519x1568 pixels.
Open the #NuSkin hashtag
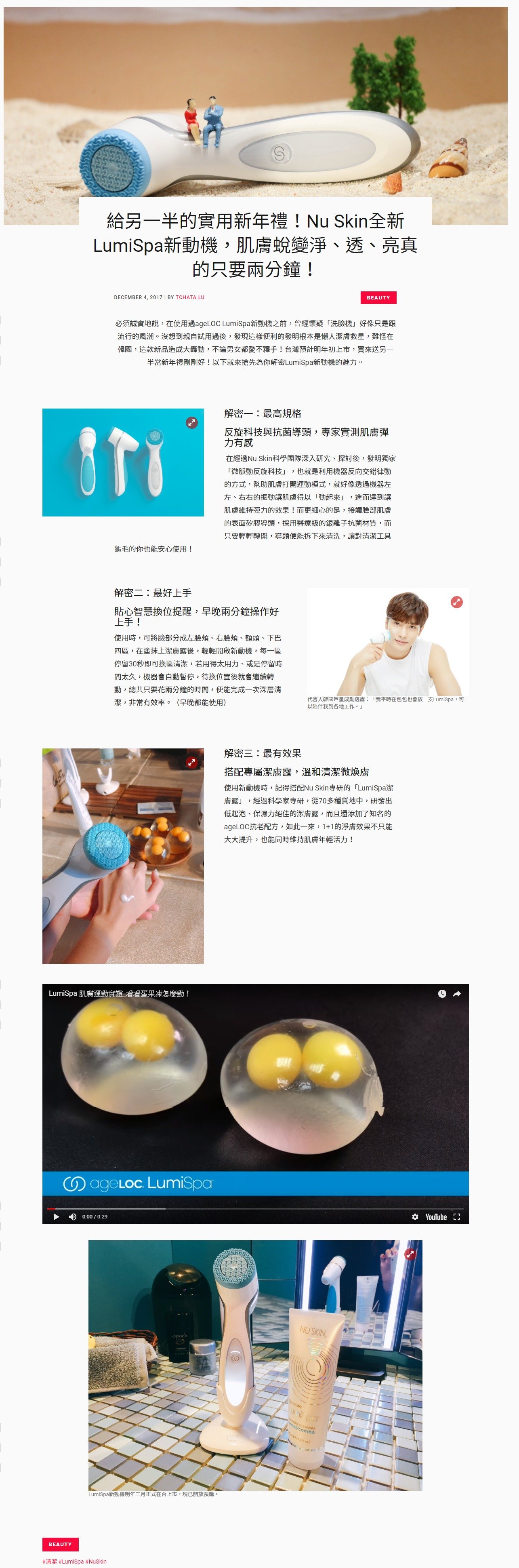pos(96,1561)
